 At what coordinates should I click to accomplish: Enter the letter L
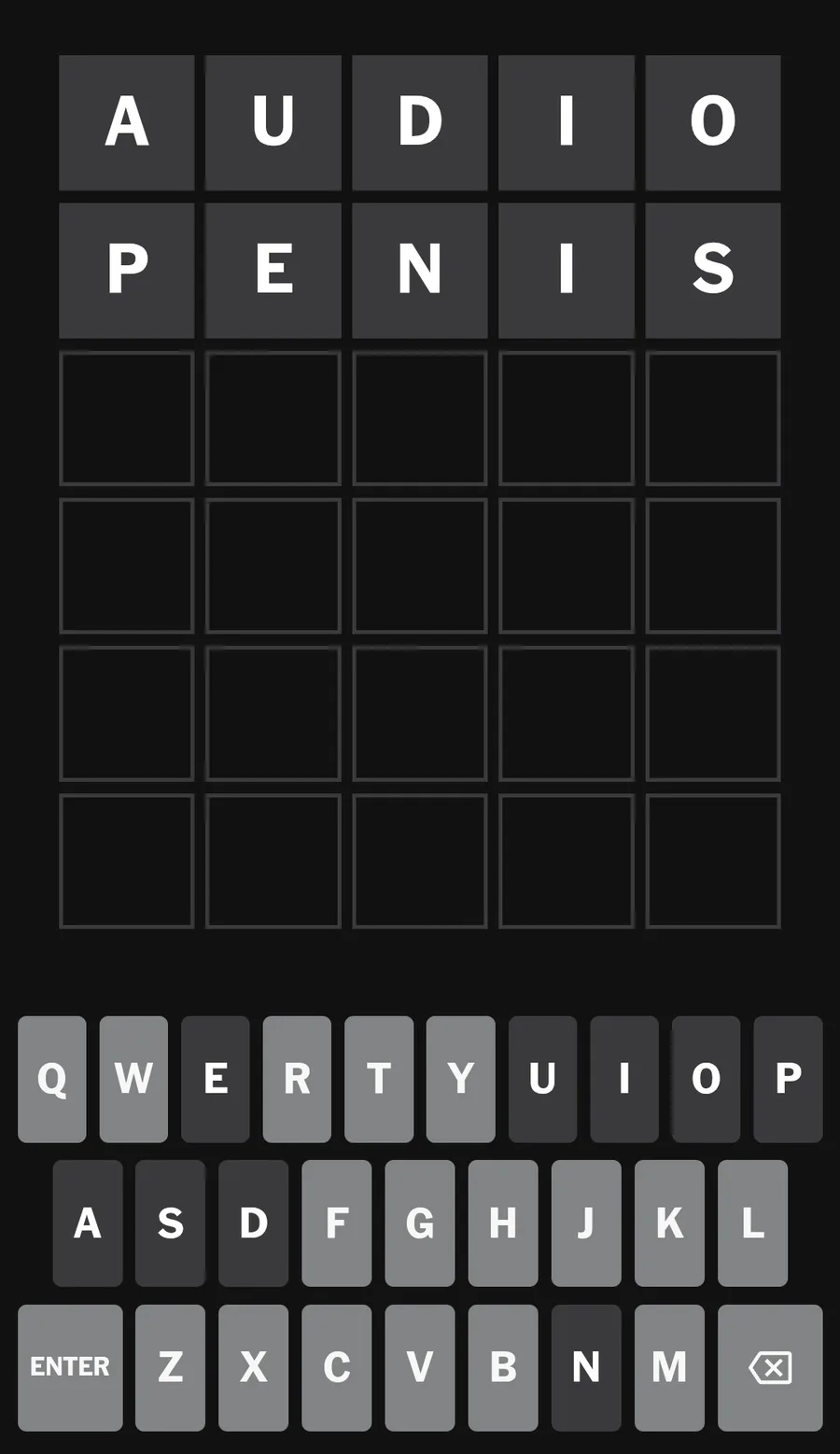point(753,1223)
